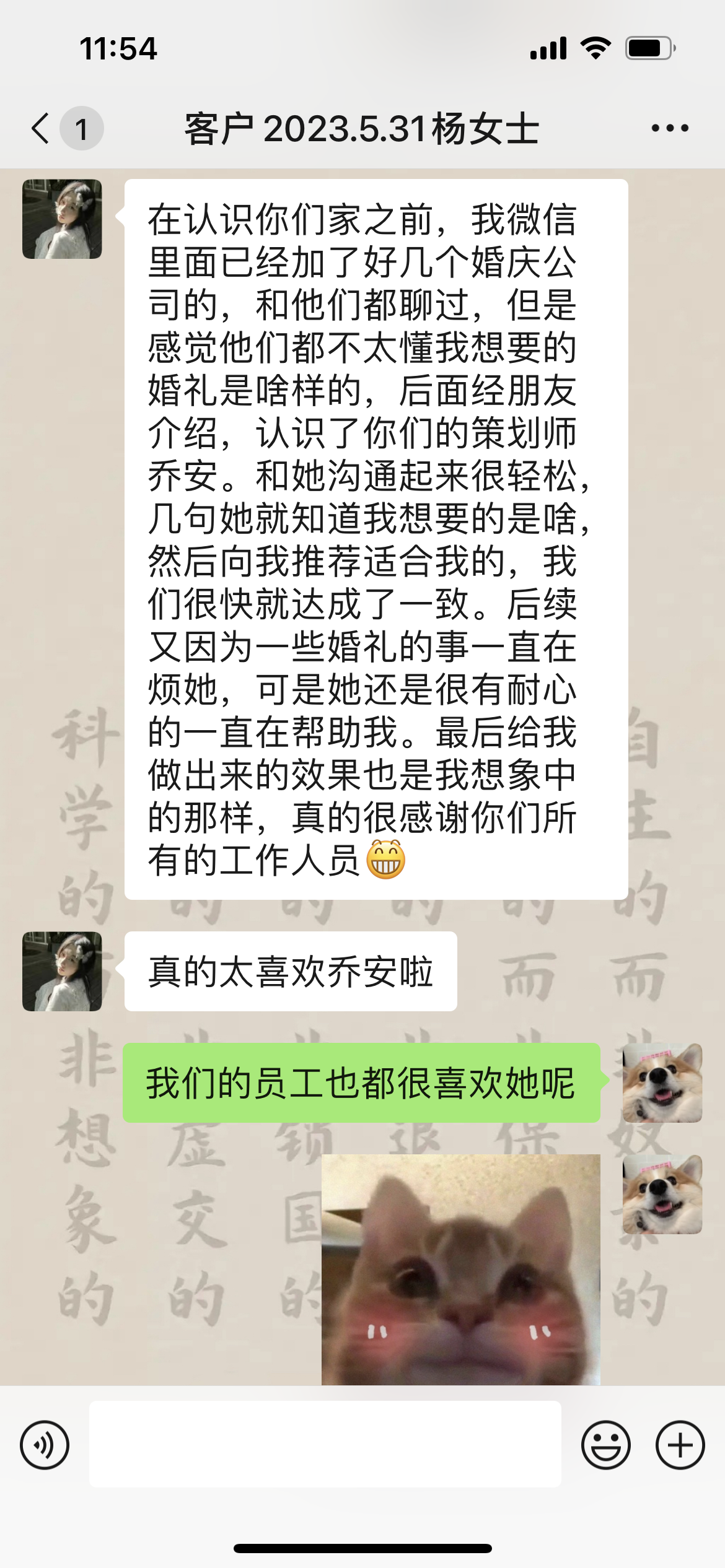Switch to voice message input
The height and width of the screenshot is (1568, 725).
coord(45,1445)
